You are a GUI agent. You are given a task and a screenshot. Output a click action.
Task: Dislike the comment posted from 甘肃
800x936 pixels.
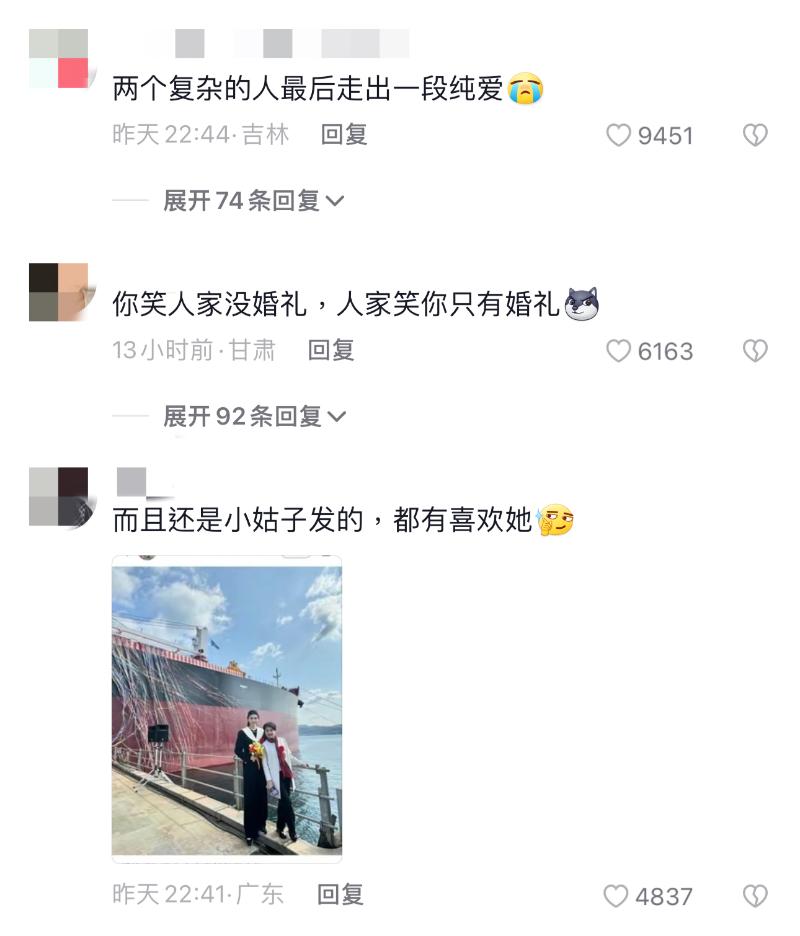coord(755,351)
